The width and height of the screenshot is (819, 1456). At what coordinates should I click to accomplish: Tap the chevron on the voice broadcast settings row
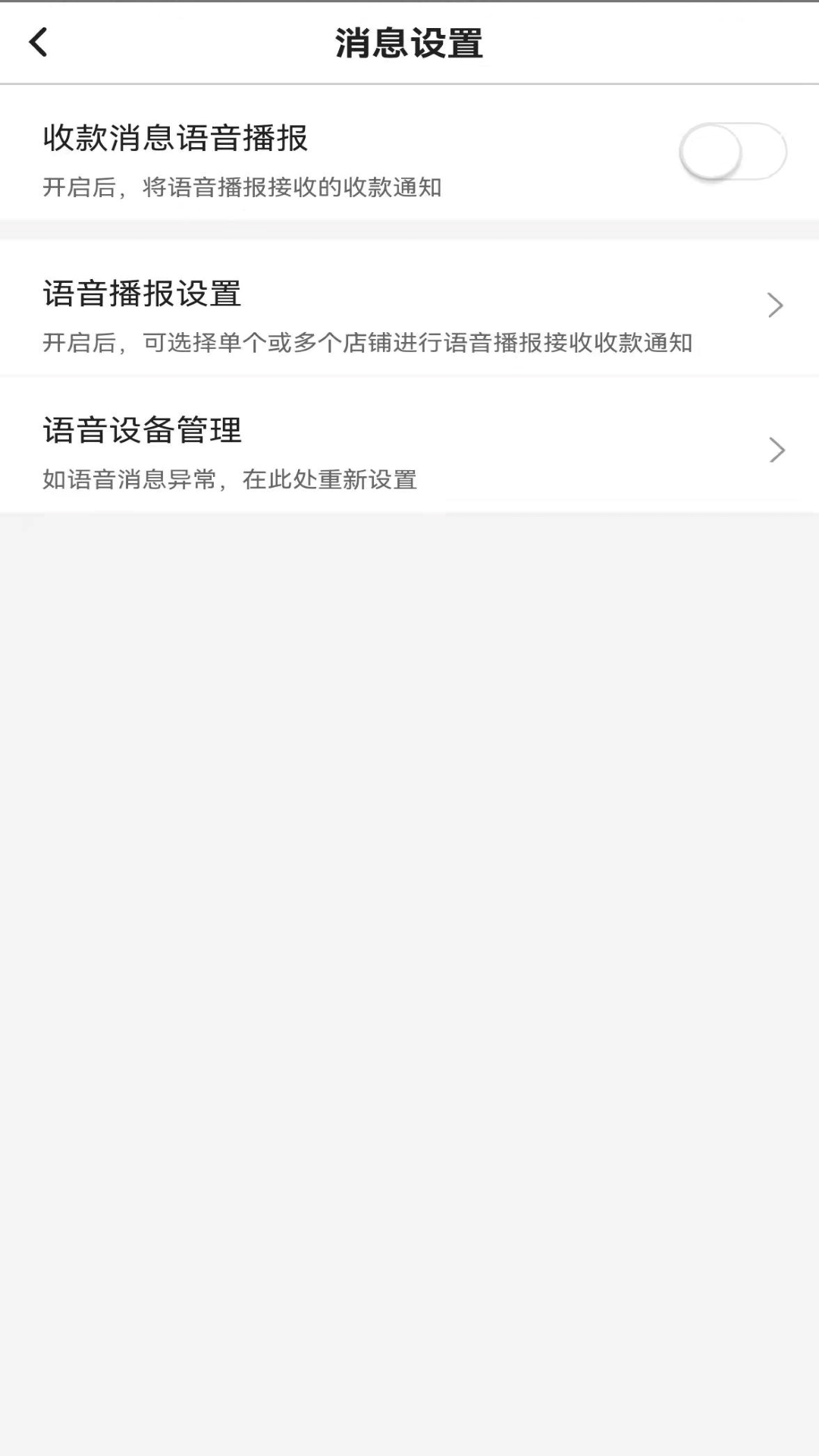(x=775, y=305)
